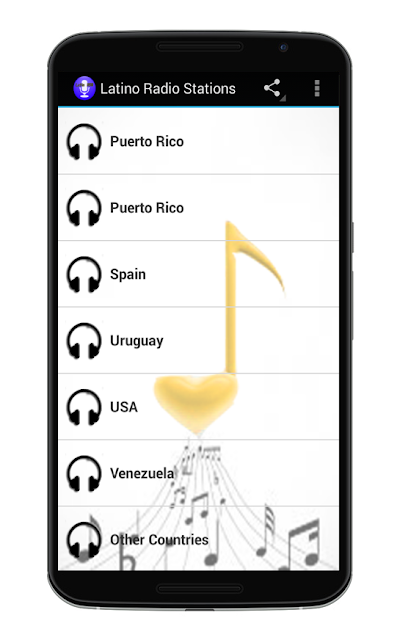Viewport: 400px width, 640px height.
Task: Share the Latino Radio Stations app
Action: (272, 88)
